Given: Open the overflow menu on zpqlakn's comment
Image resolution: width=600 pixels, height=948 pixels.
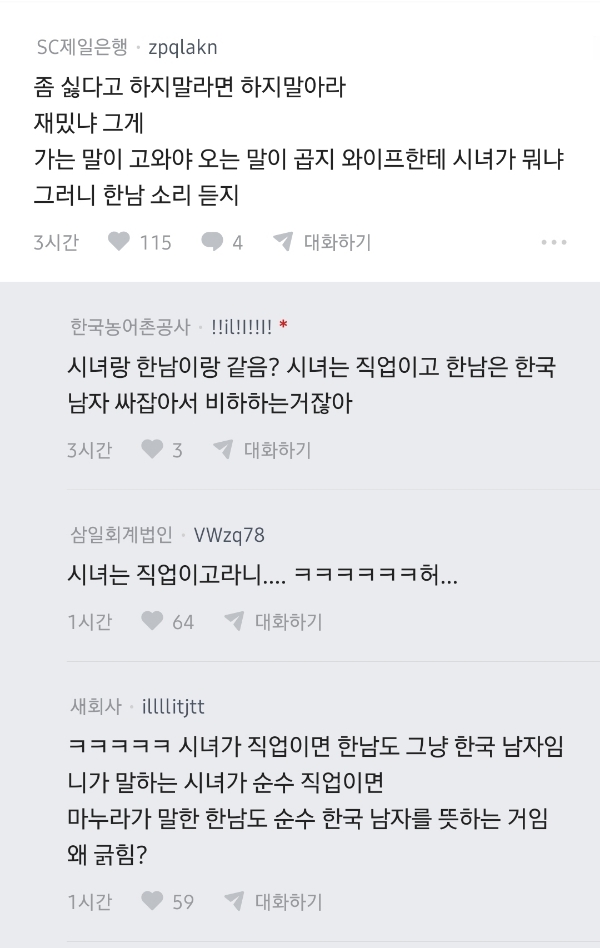Looking at the screenshot, I should point(554,242).
